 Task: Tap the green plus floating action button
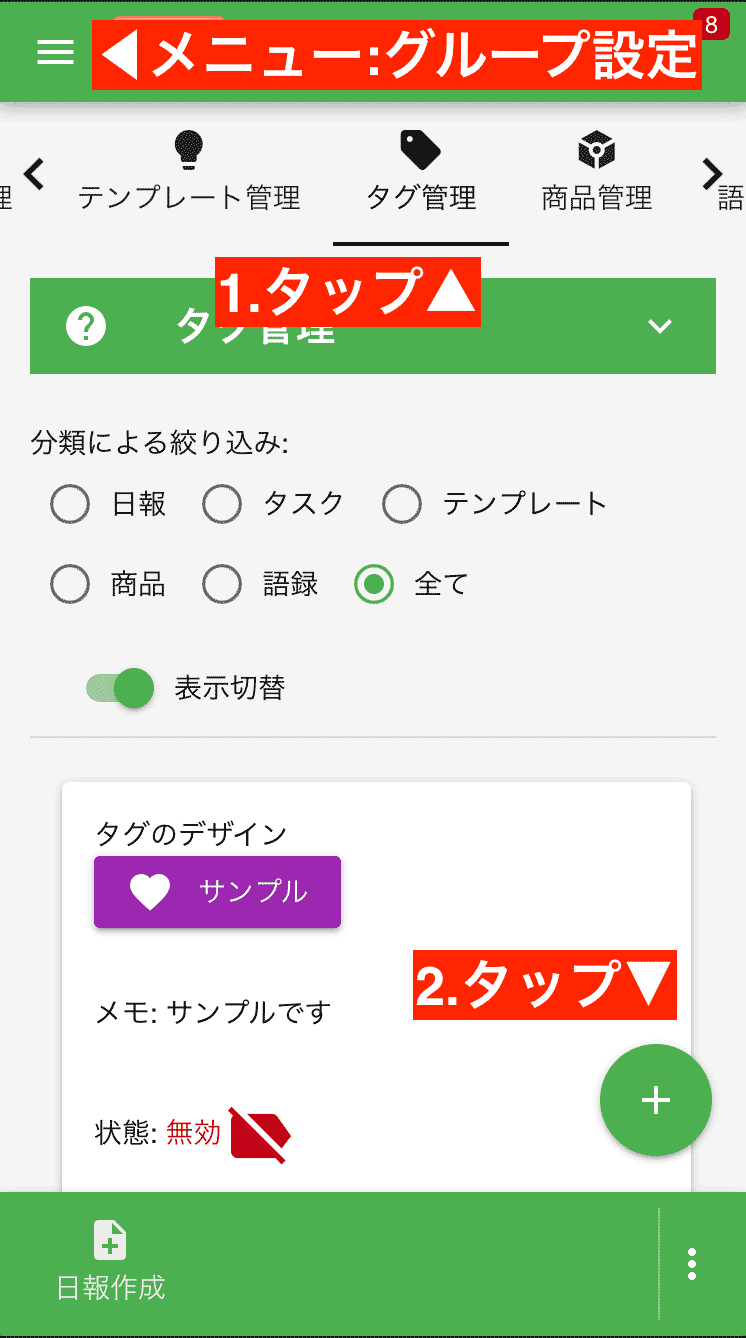[655, 1100]
